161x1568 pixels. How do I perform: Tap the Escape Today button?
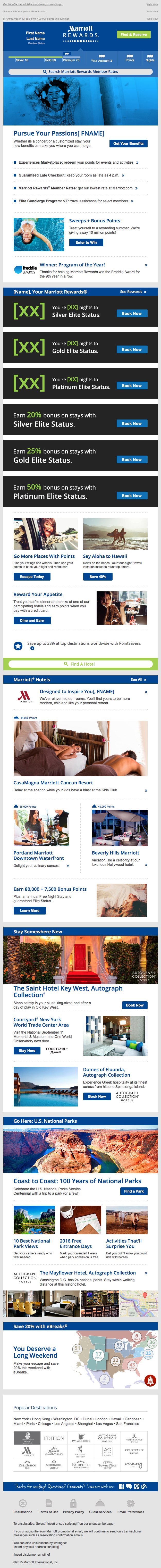pyautogui.click(x=32, y=576)
